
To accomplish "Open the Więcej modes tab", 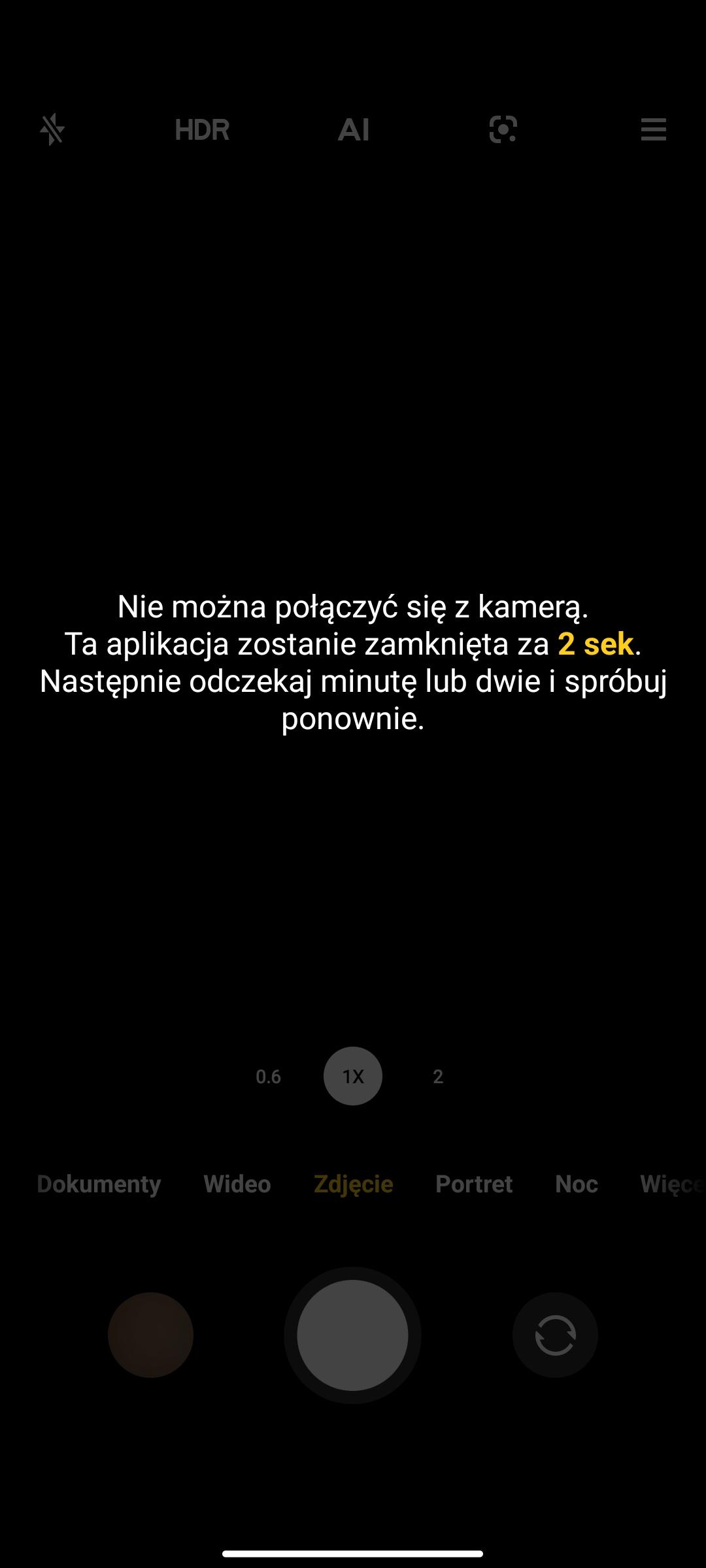I will [671, 1184].
